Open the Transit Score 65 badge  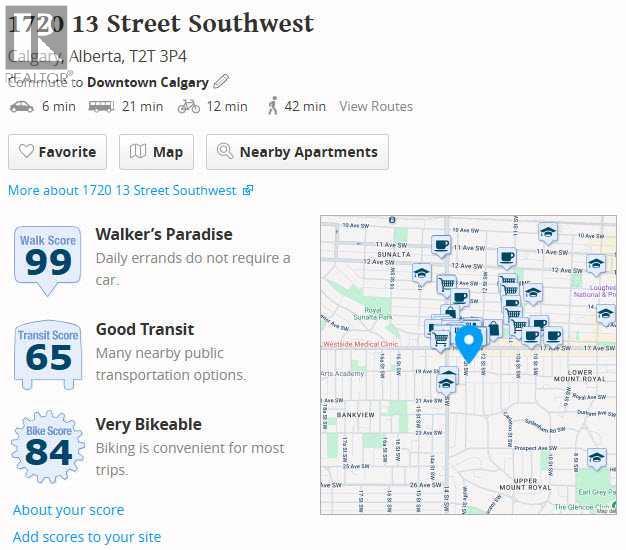tap(48, 354)
